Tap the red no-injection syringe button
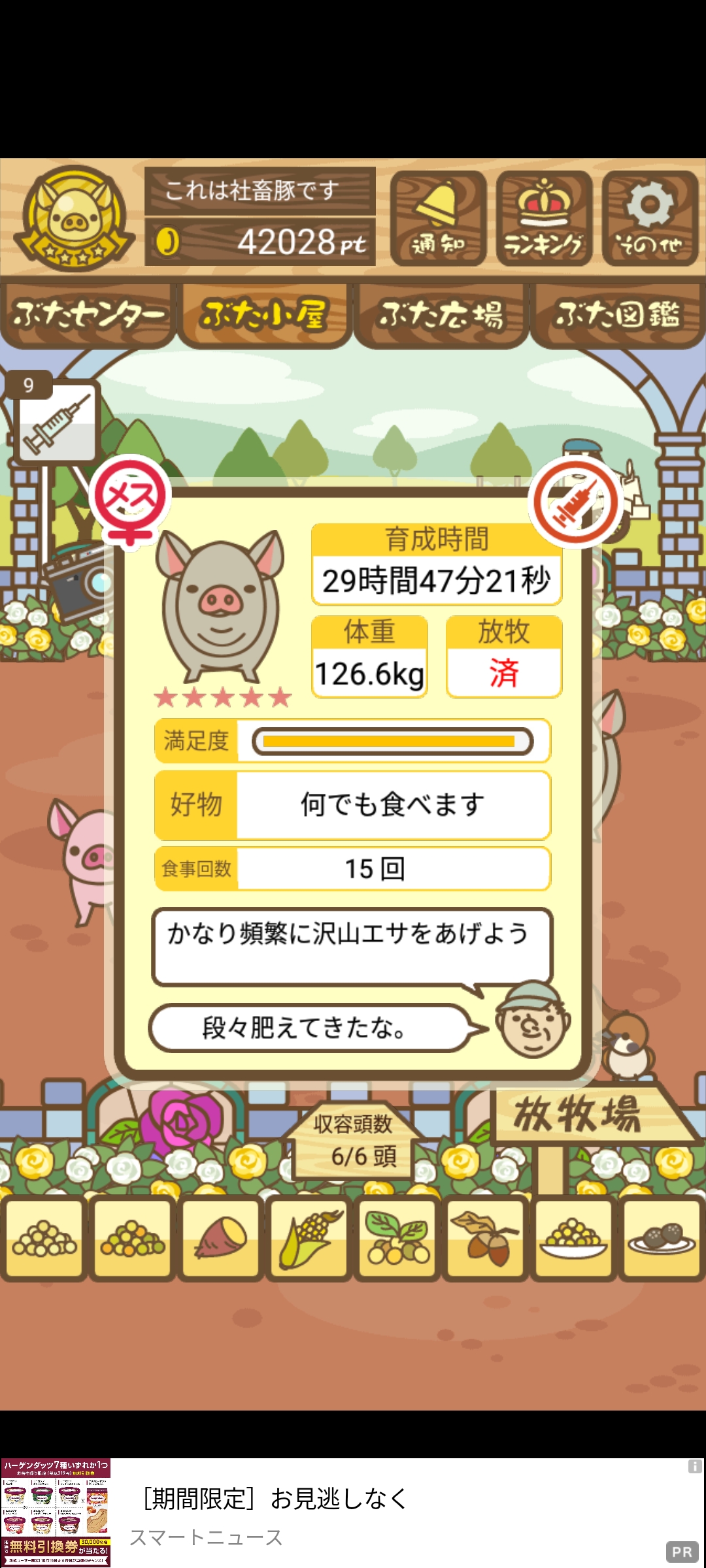 (576, 502)
